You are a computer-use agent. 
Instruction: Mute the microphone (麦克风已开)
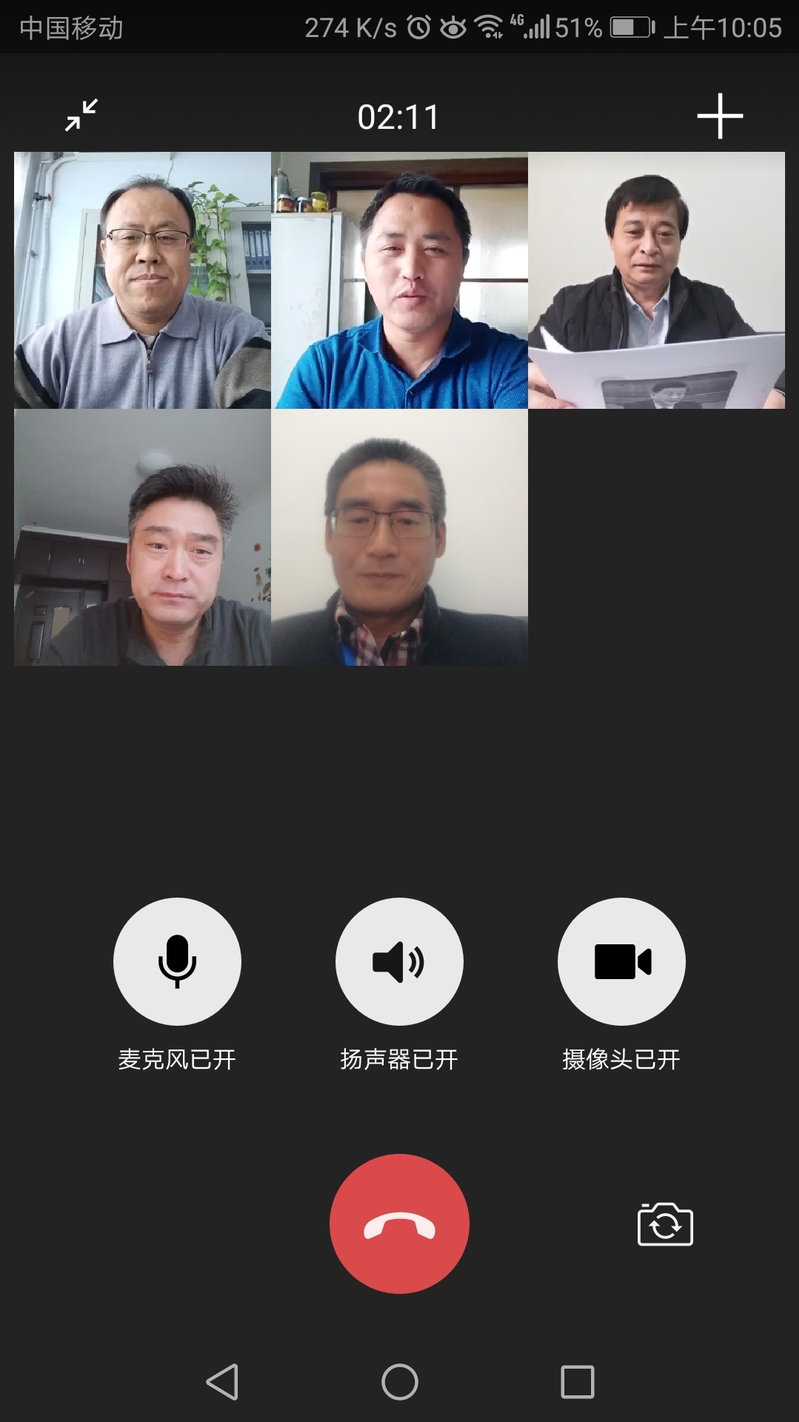point(177,961)
